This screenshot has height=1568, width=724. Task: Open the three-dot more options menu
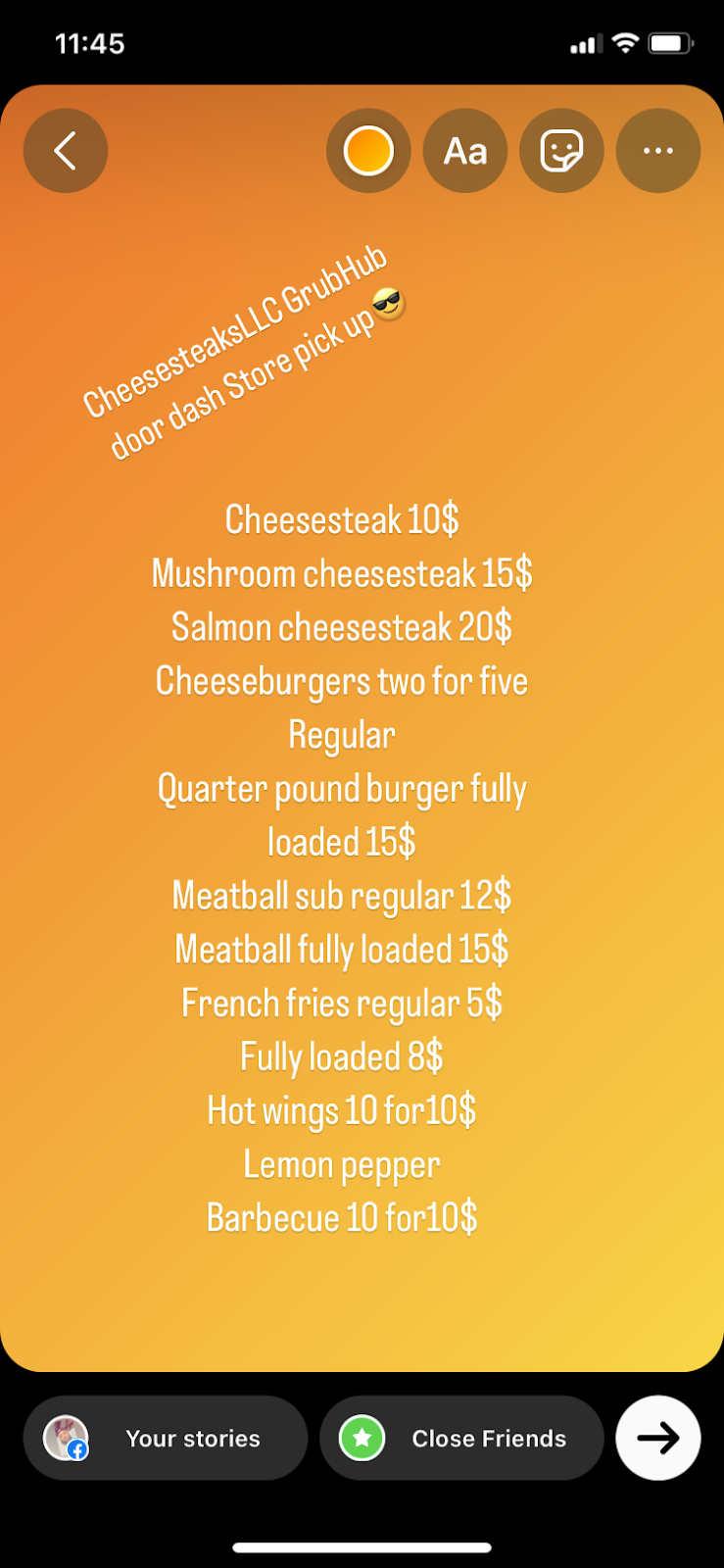(657, 151)
